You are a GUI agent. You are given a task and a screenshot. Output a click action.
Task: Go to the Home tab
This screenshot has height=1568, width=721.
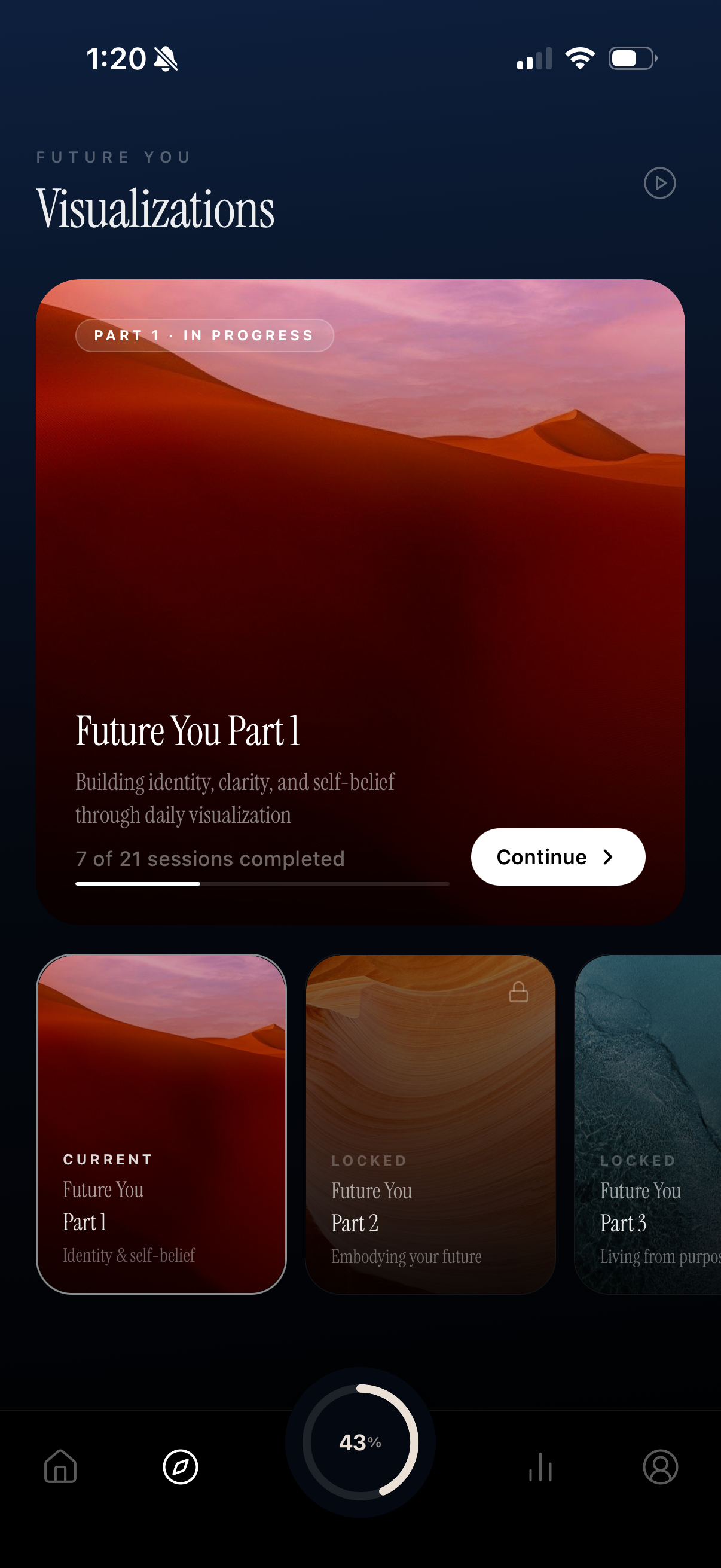60,1466
